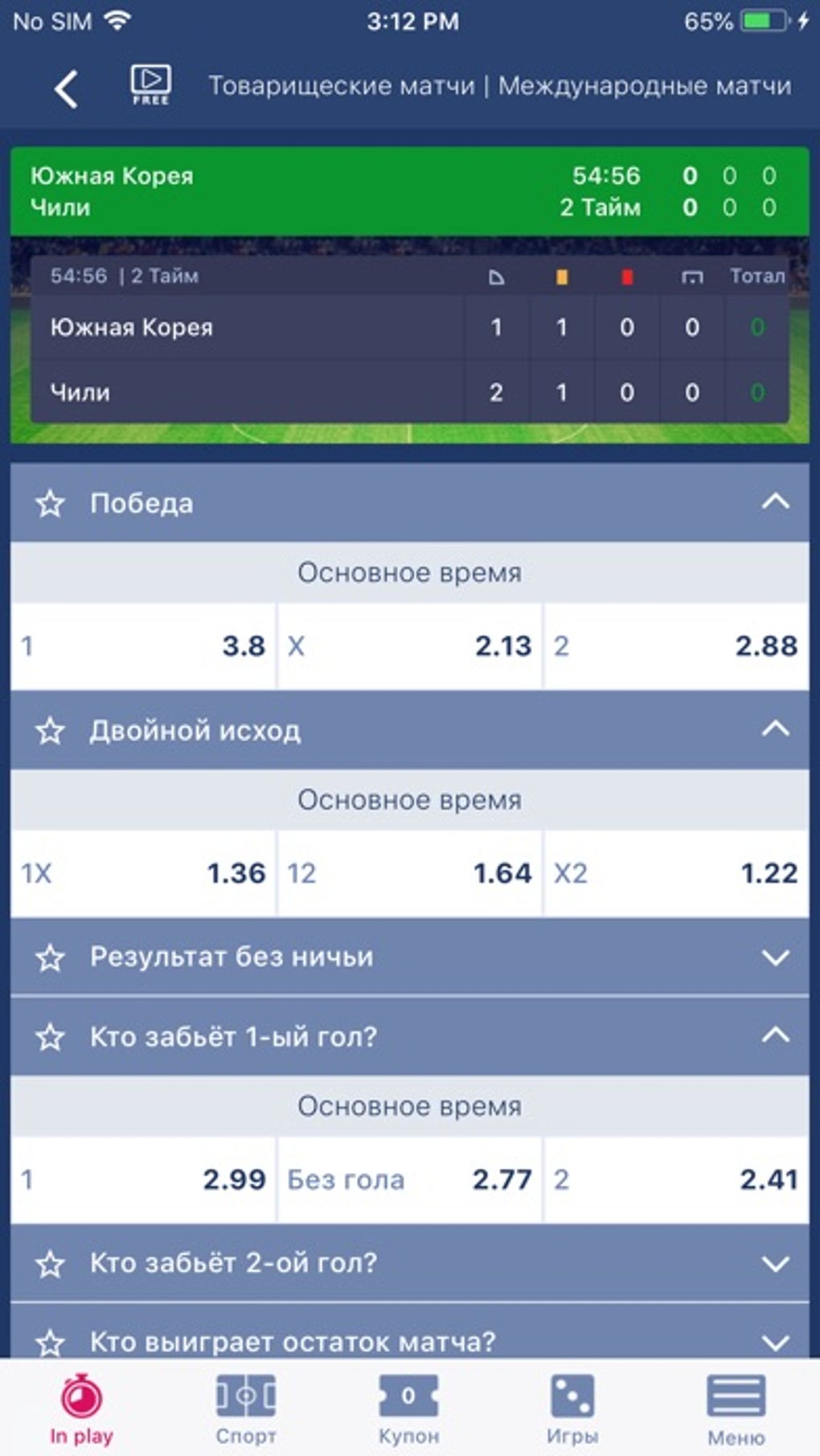The image size is (820, 1456).
Task: Favorite the Победа market with its star
Action: tap(50, 504)
